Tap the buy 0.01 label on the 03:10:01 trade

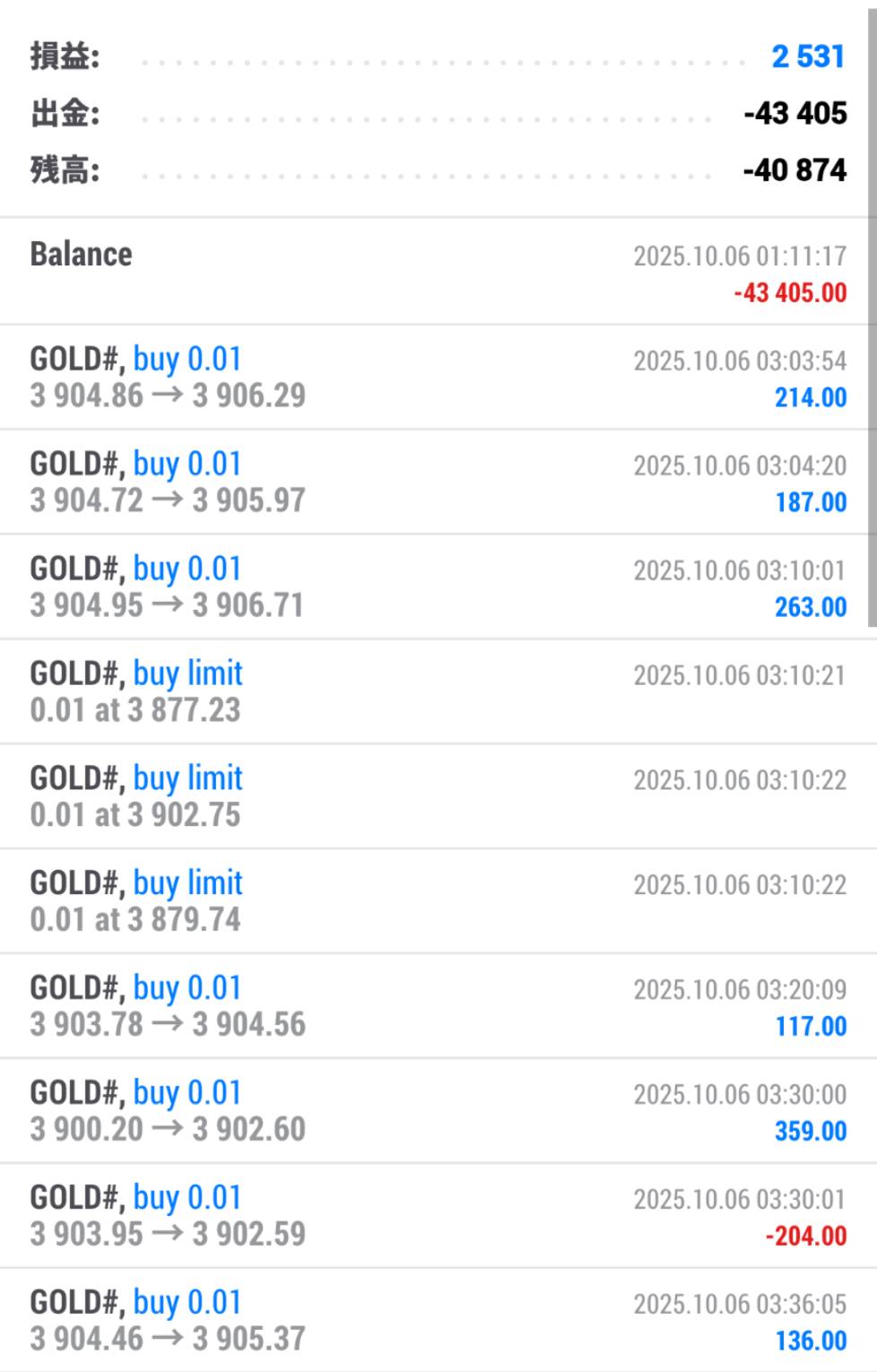[187, 569]
